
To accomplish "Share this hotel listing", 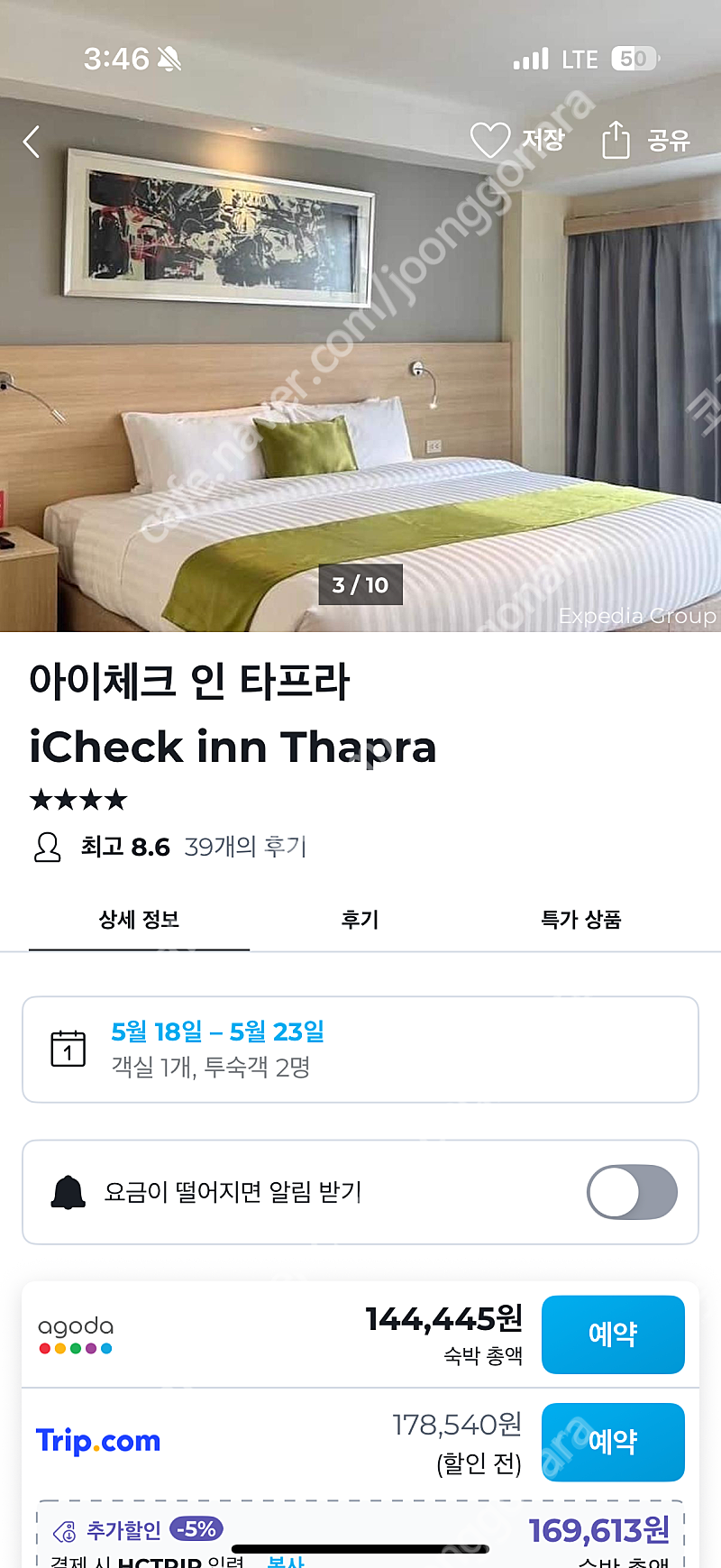I will [645, 140].
